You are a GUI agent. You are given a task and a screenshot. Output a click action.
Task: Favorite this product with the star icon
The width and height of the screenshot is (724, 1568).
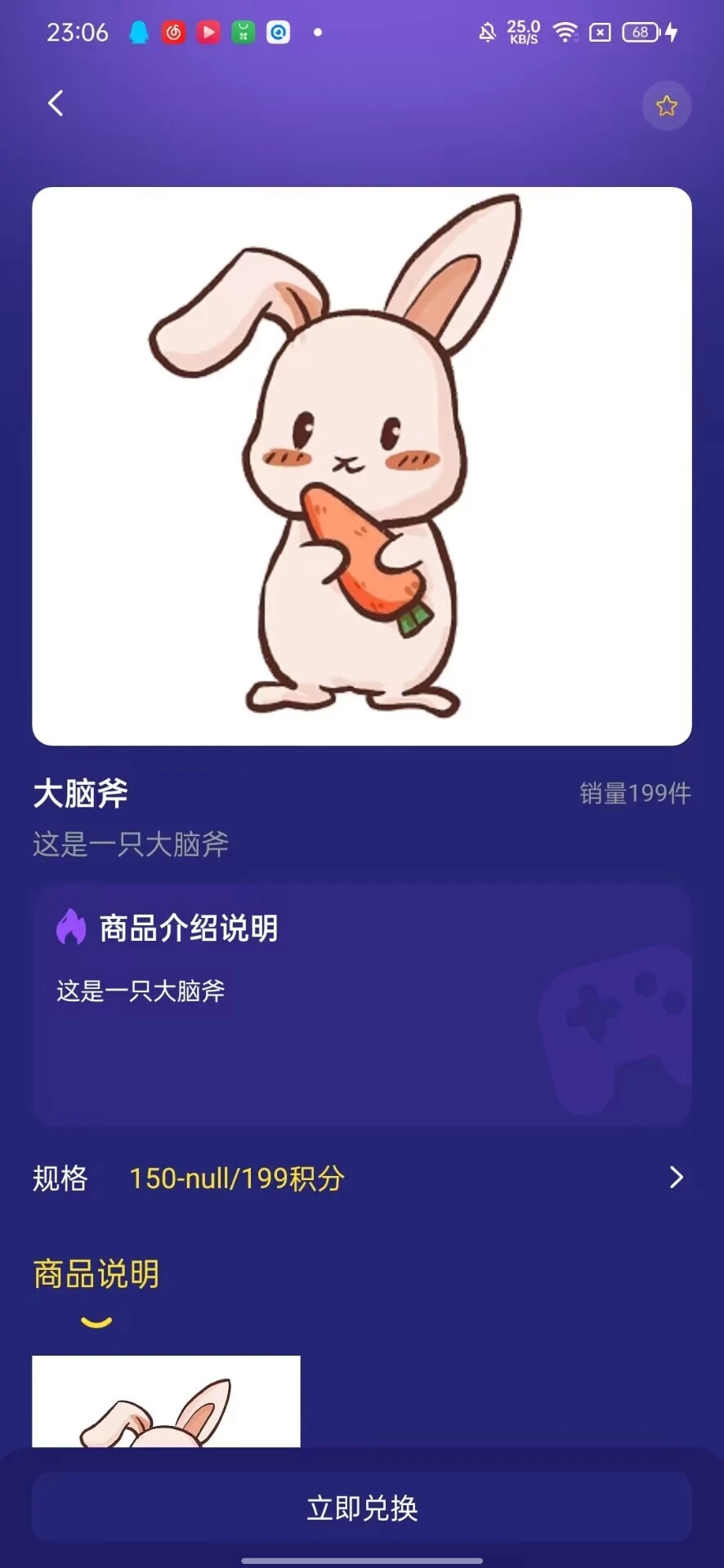pyautogui.click(x=666, y=105)
